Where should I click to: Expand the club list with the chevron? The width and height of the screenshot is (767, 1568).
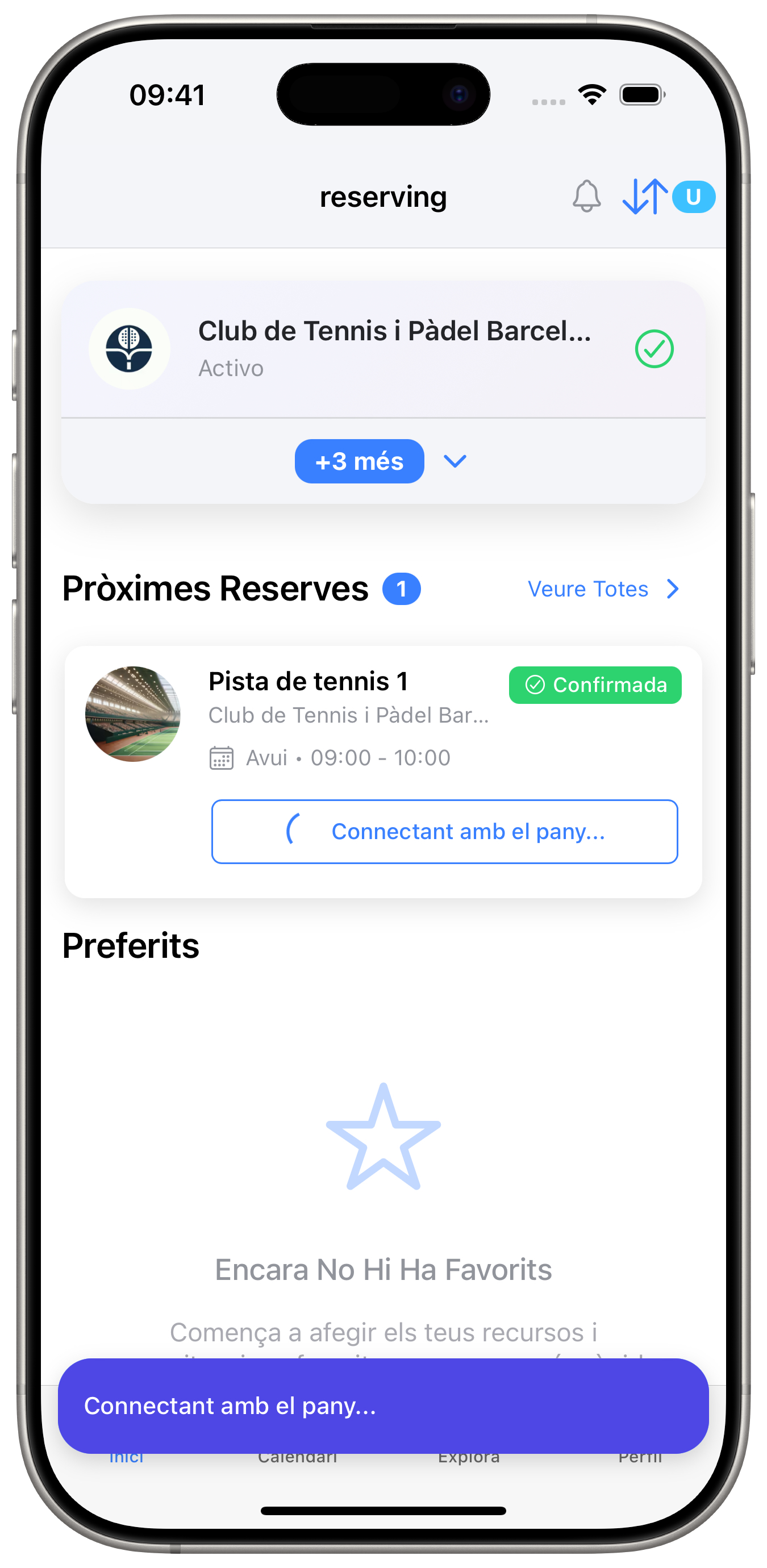point(454,461)
